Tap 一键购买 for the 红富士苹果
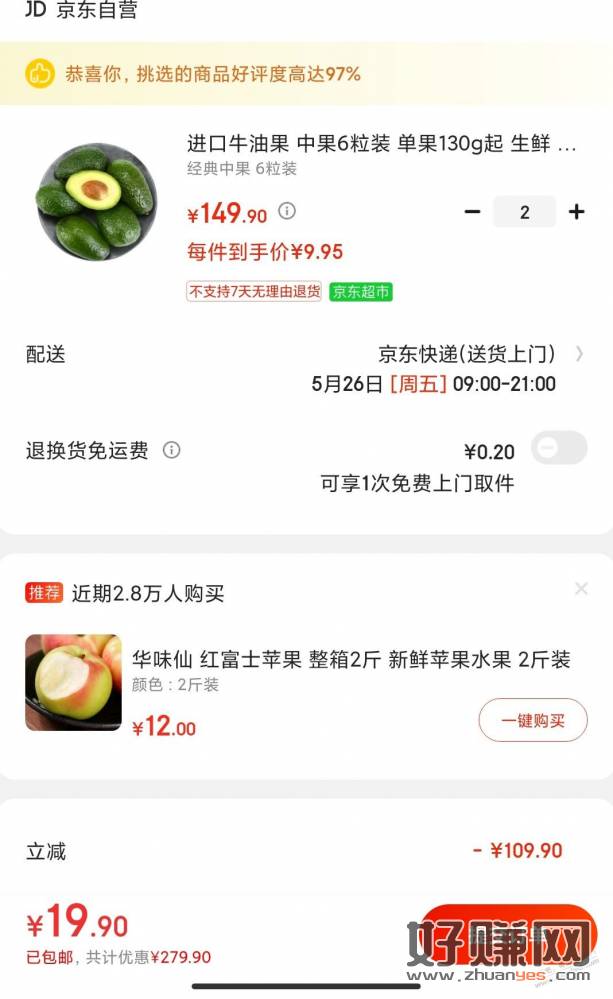 point(532,720)
